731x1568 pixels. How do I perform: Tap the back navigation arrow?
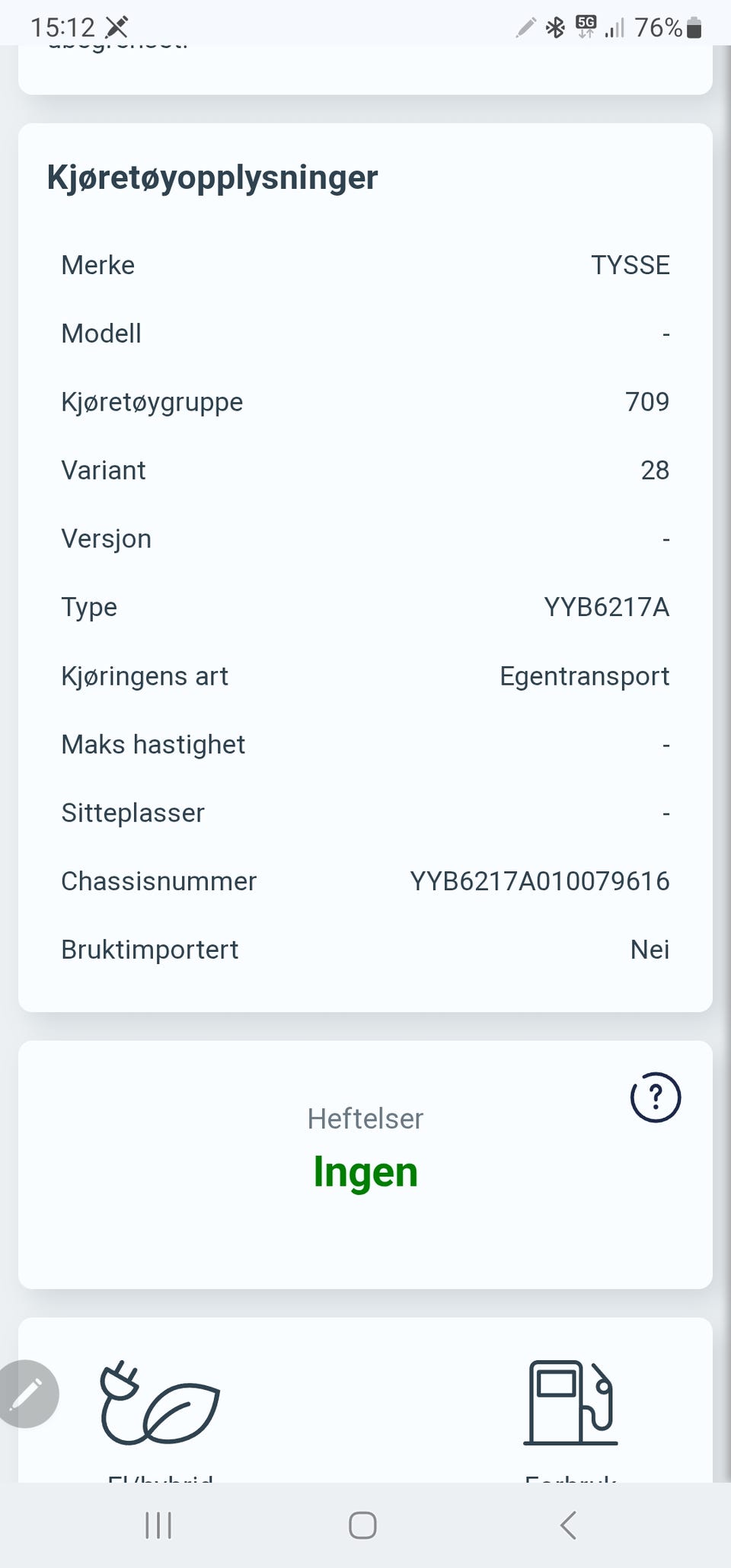[567, 1525]
